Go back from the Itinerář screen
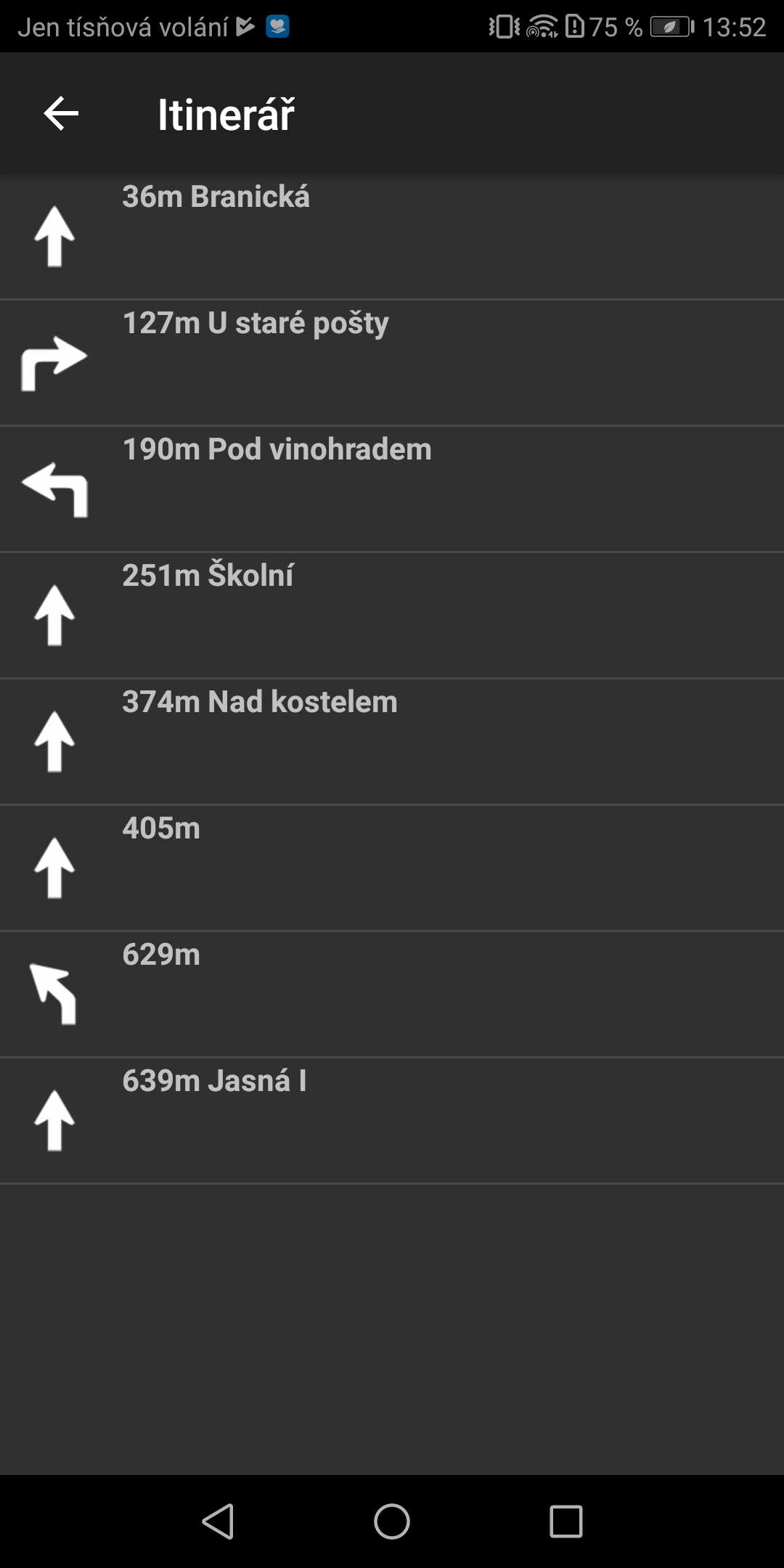The image size is (784, 1568). click(61, 114)
